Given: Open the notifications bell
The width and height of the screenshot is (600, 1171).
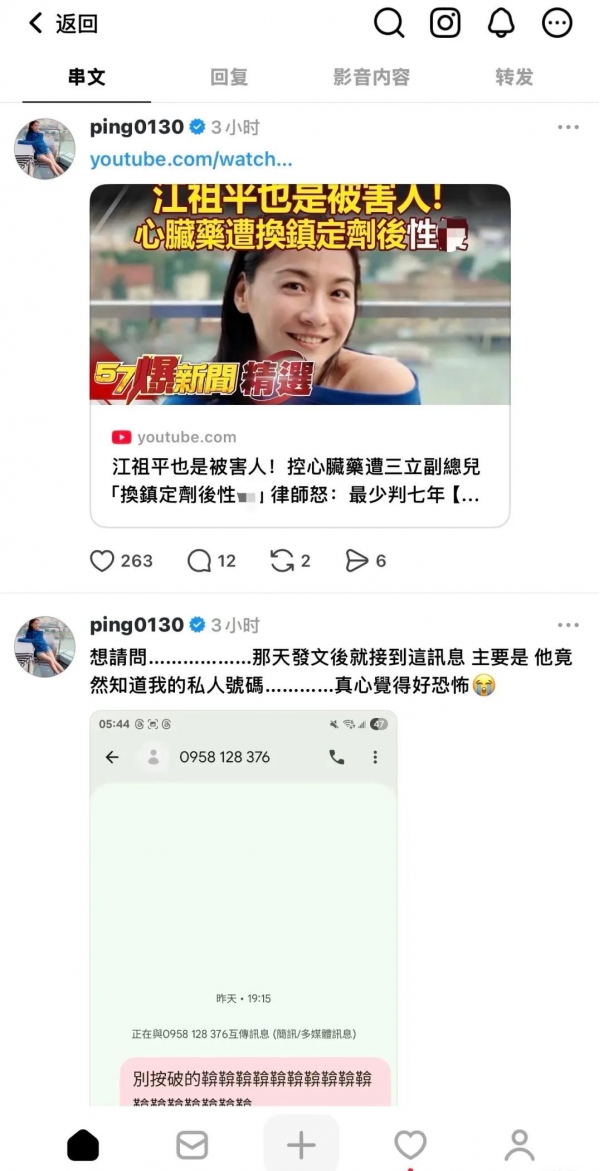Looking at the screenshot, I should click(x=501, y=23).
